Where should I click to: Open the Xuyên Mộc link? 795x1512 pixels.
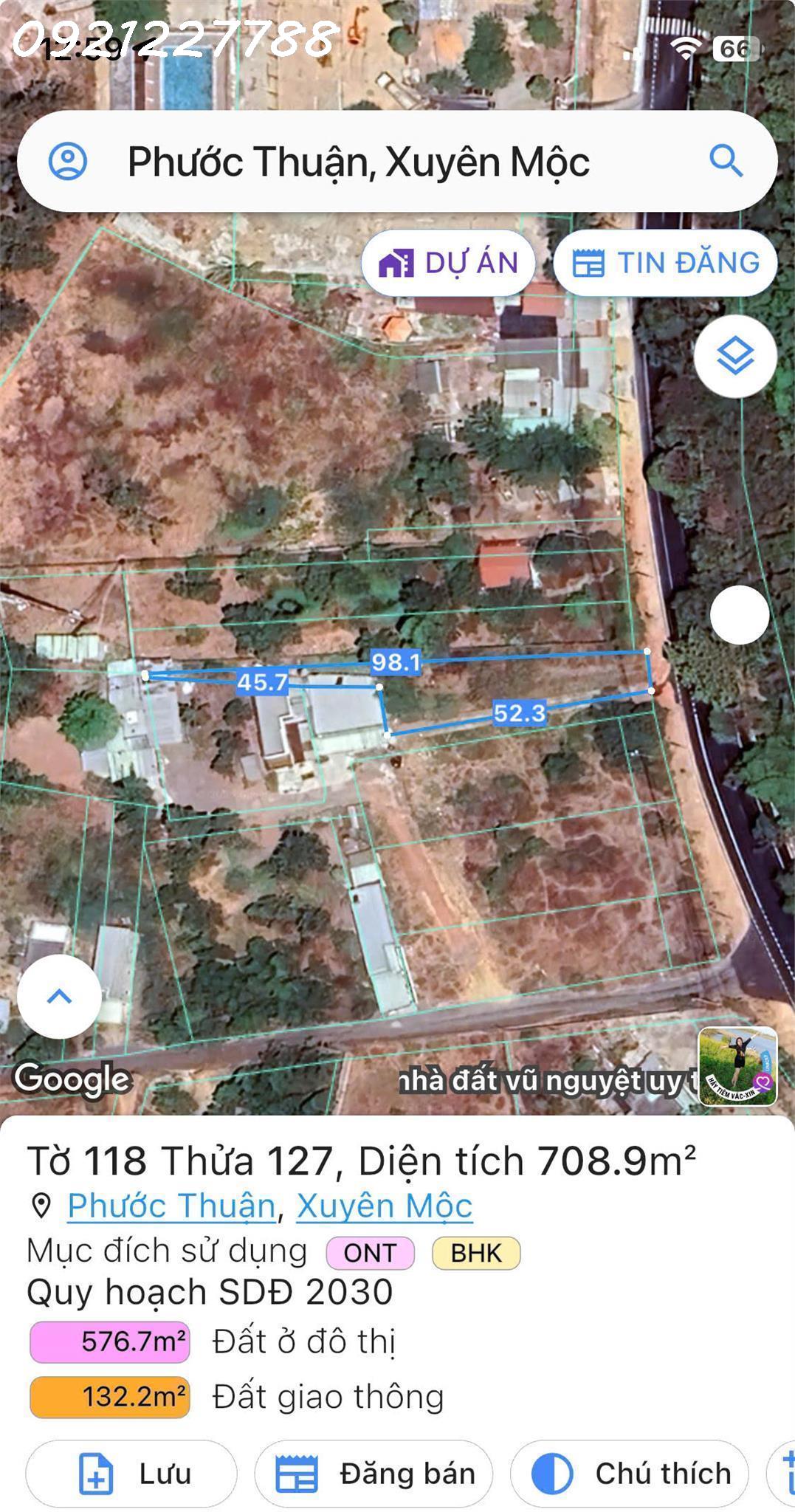click(384, 1206)
